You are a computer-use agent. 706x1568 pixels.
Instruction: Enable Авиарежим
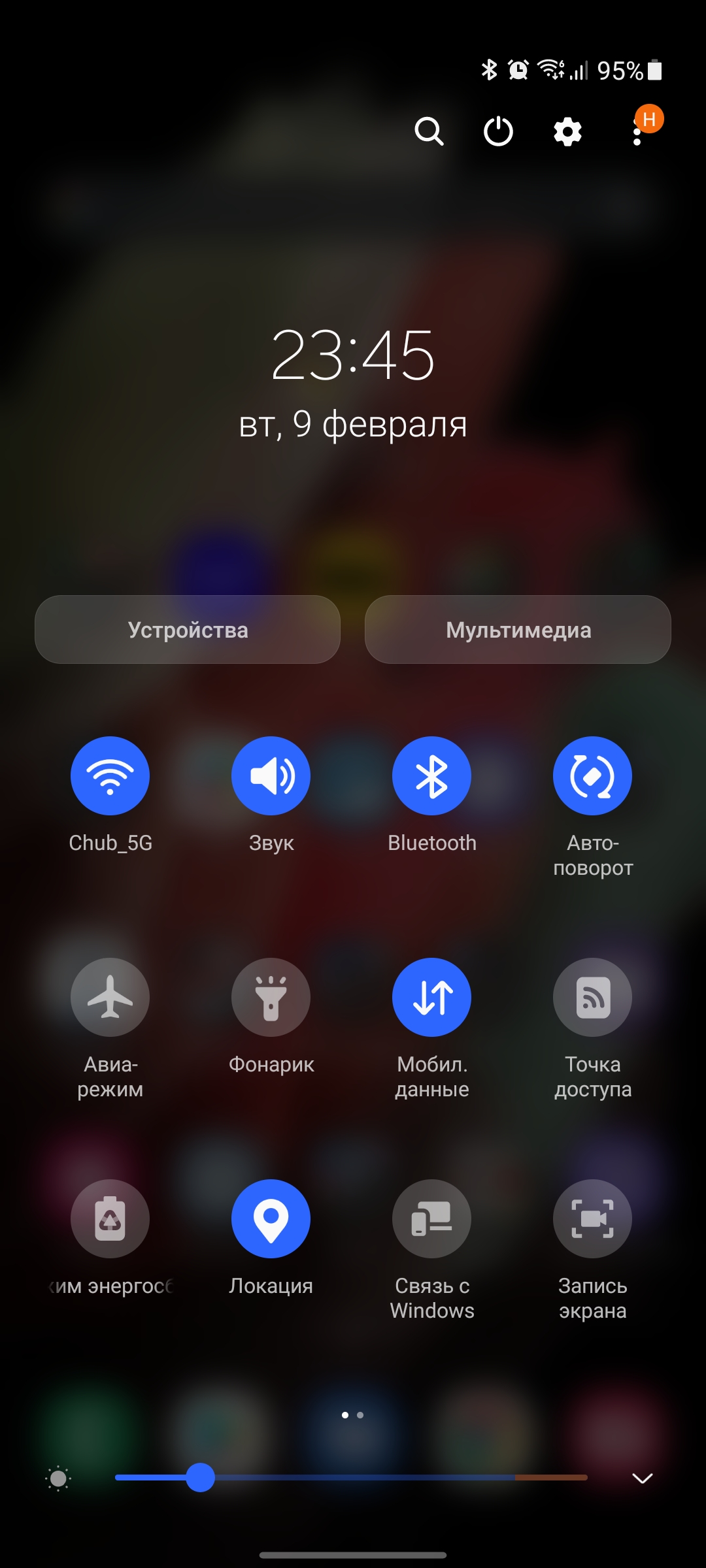[110, 997]
